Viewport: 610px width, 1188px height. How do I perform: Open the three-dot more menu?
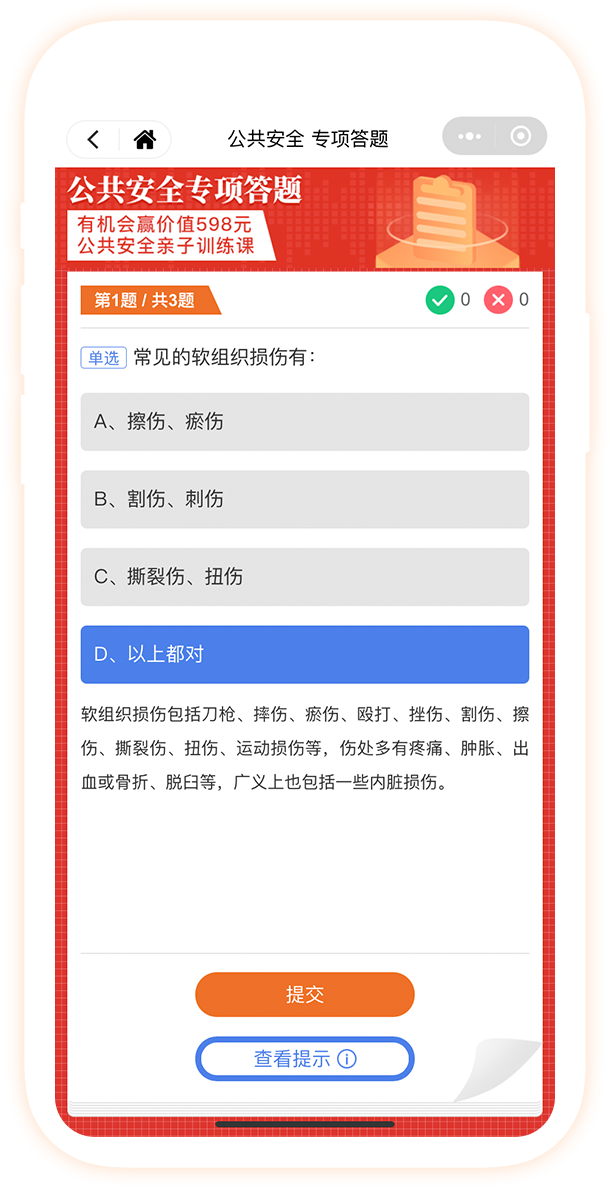(469, 136)
